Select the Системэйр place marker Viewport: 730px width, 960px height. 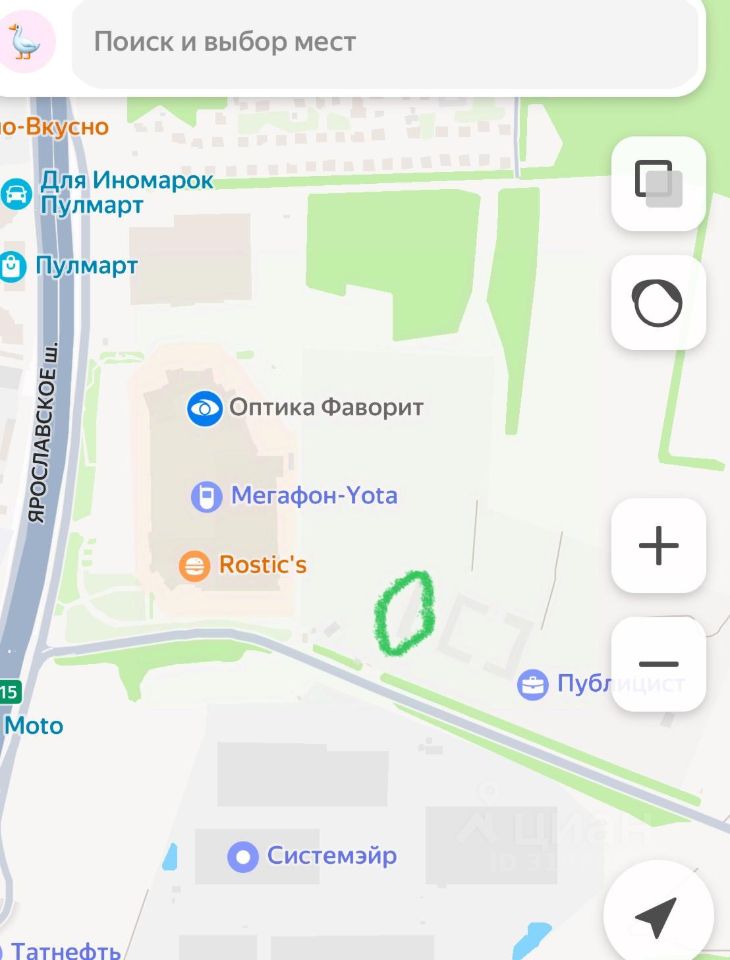point(243,857)
